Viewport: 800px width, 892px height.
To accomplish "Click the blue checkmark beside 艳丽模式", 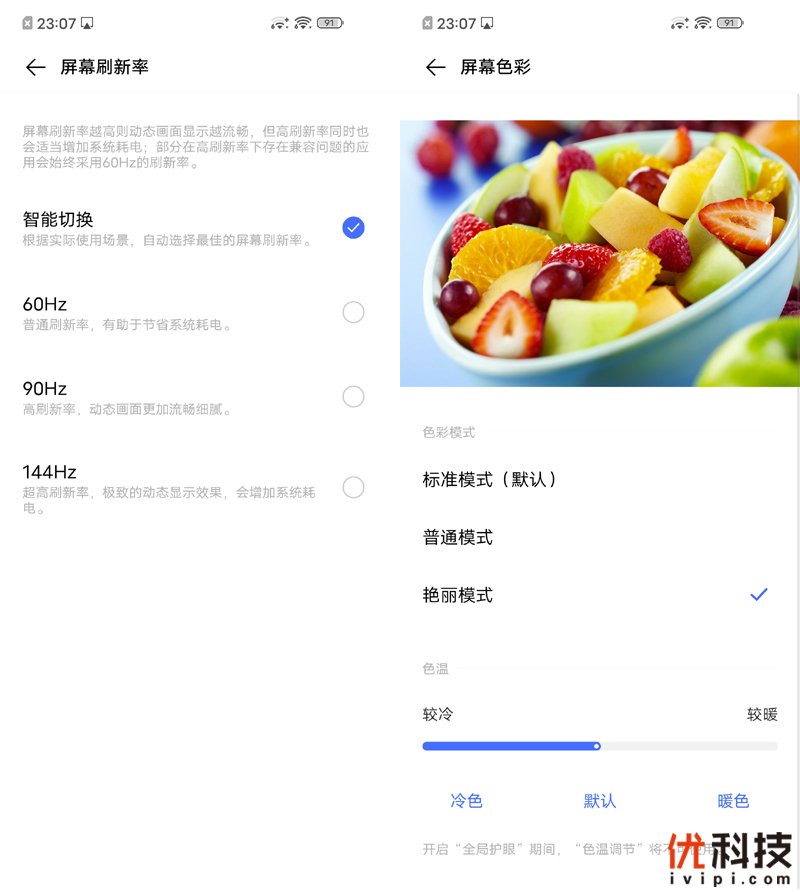I will [758, 594].
